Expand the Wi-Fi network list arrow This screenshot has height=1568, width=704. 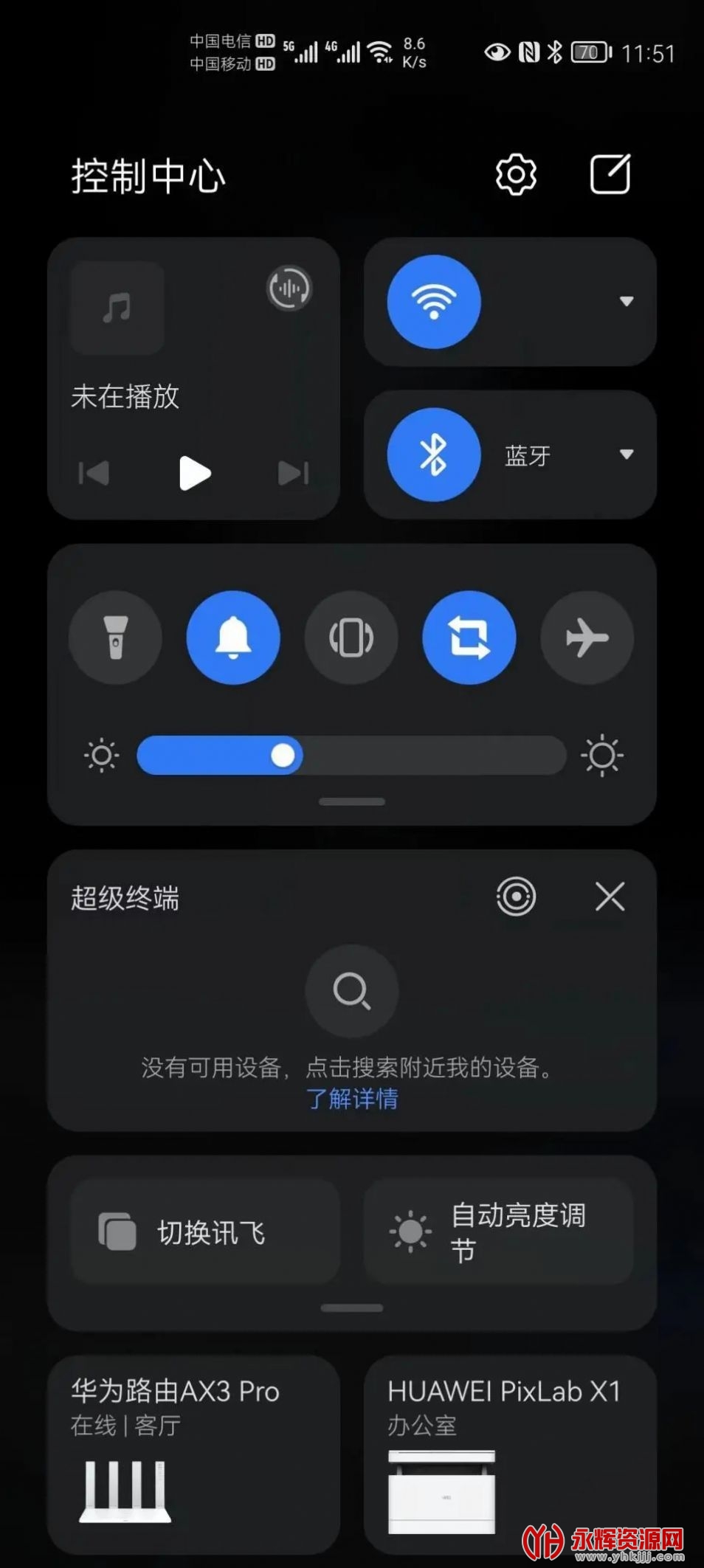(627, 301)
